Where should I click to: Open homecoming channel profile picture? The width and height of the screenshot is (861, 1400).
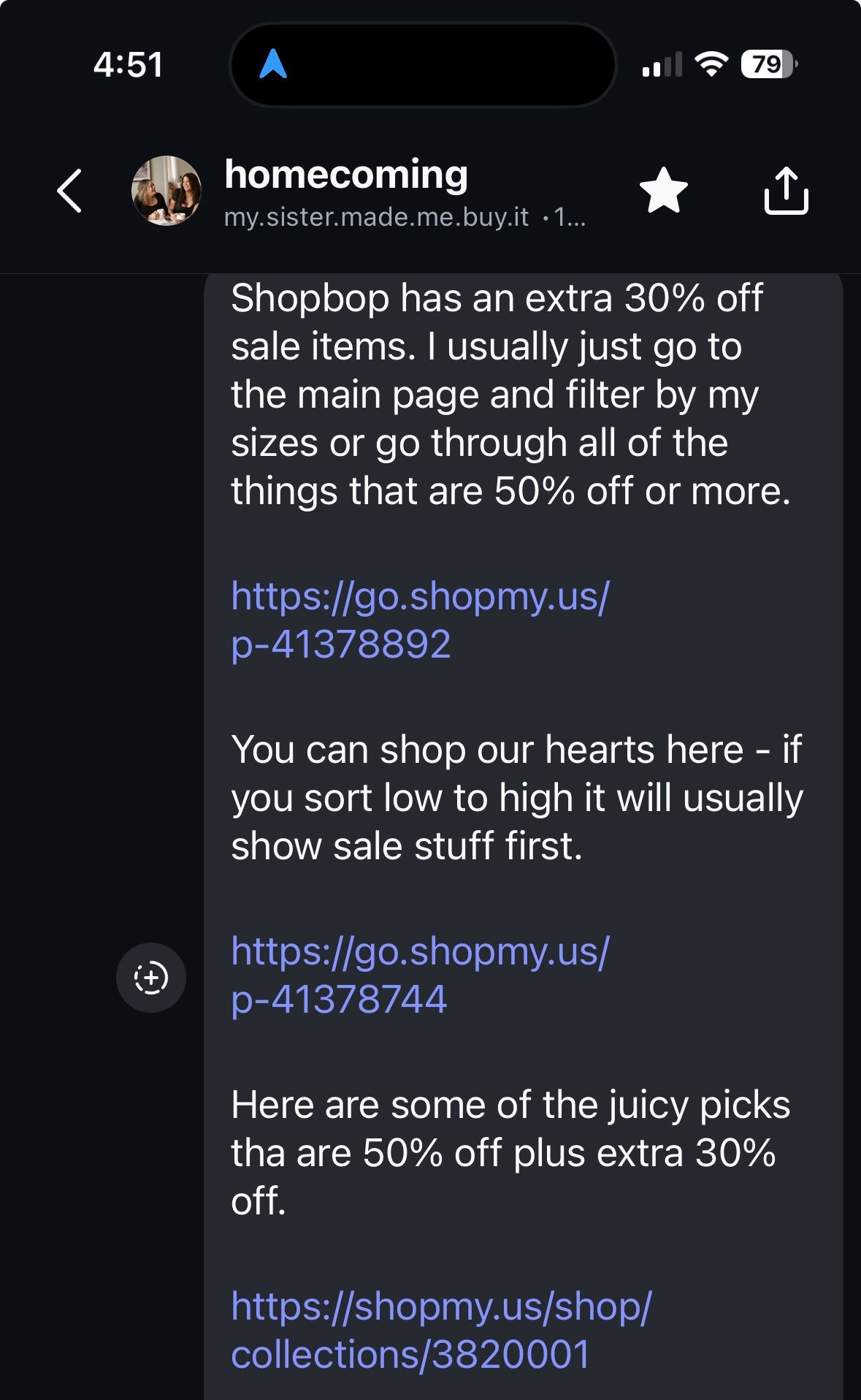[x=167, y=191]
